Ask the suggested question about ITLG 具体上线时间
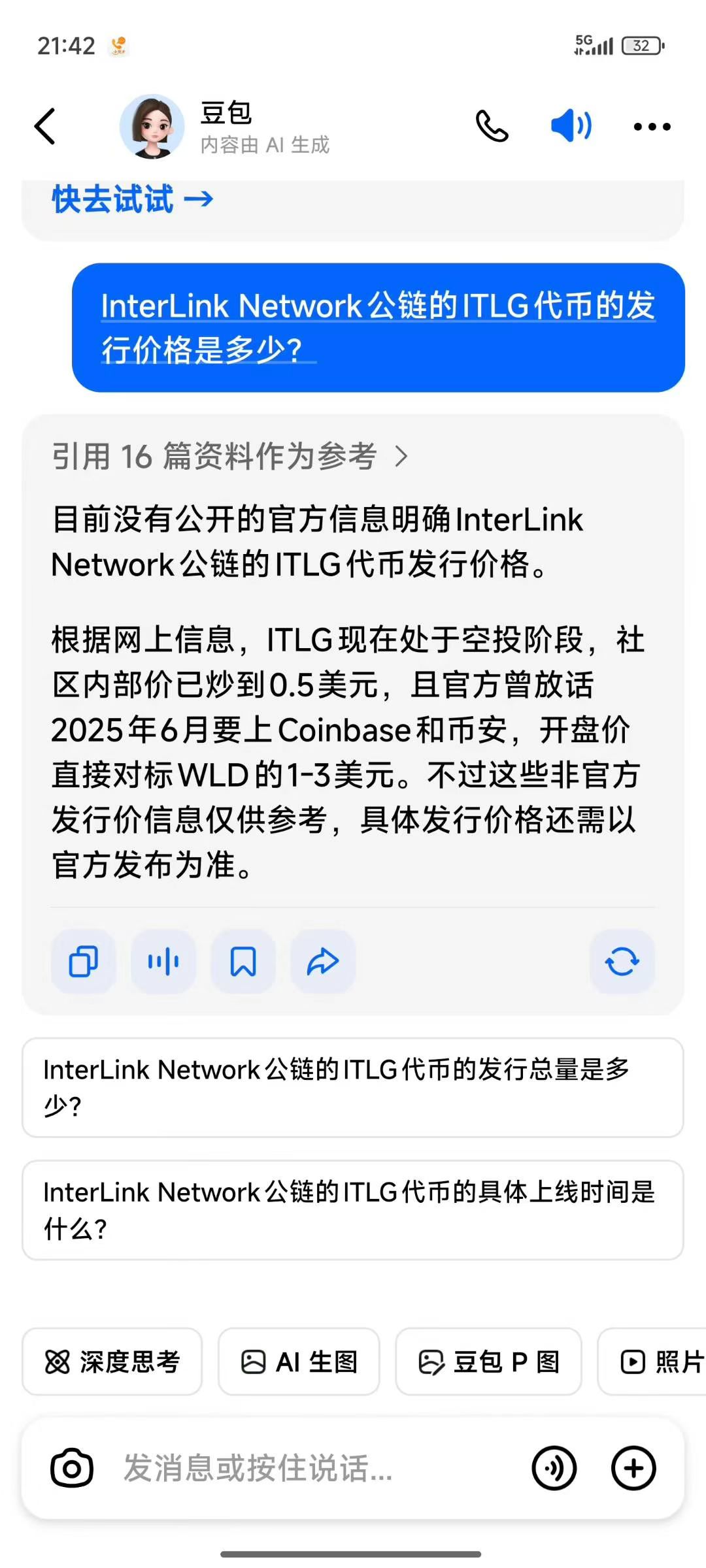The height and width of the screenshot is (1568, 706). pyautogui.click(x=353, y=1210)
